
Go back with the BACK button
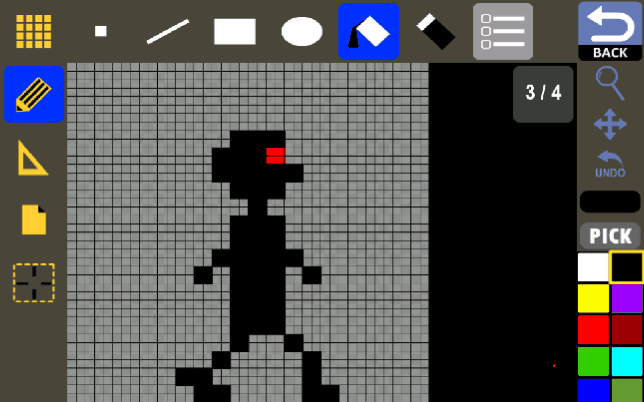click(610, 31)
